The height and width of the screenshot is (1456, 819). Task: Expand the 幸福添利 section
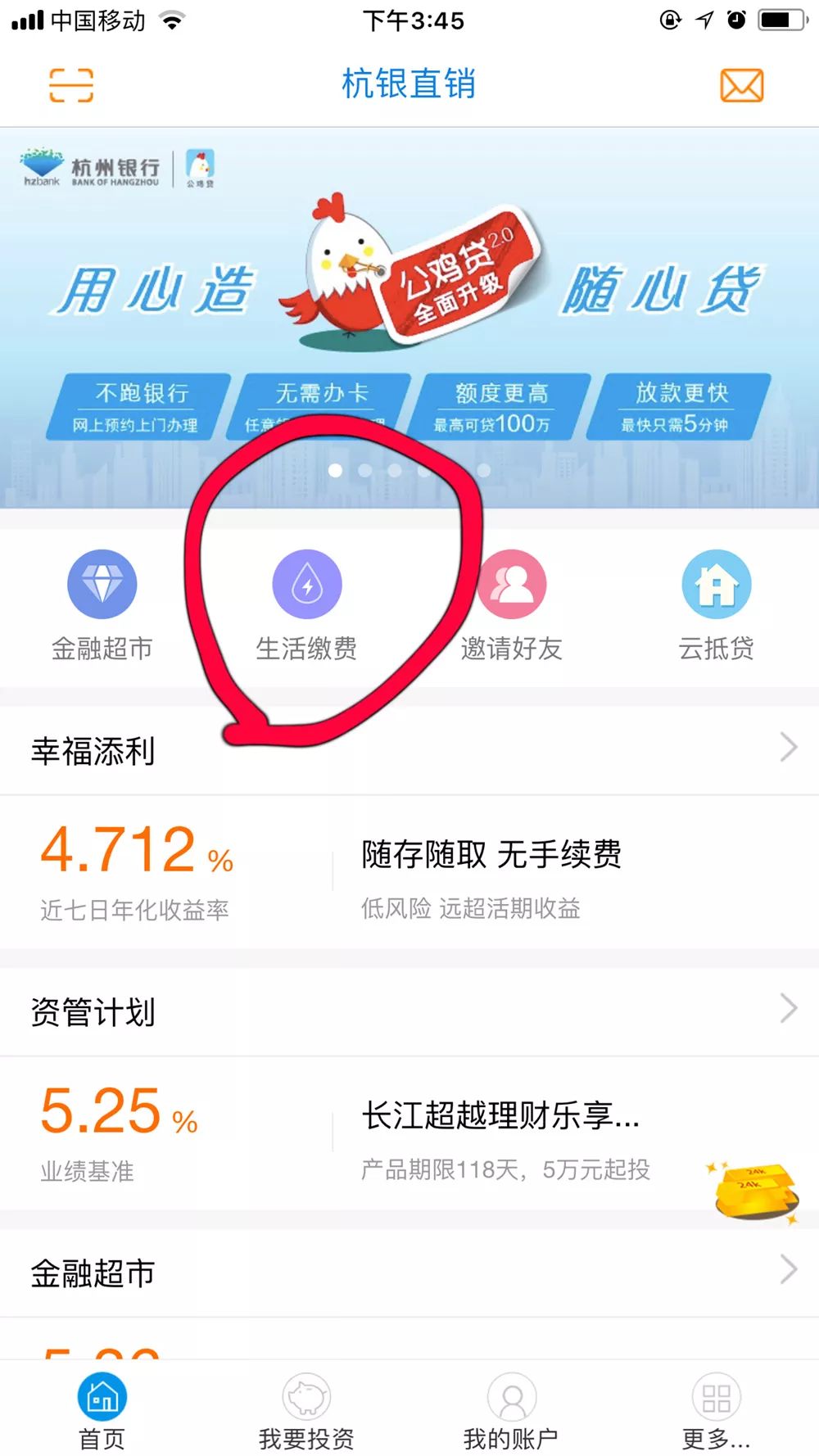coord(409,749)
